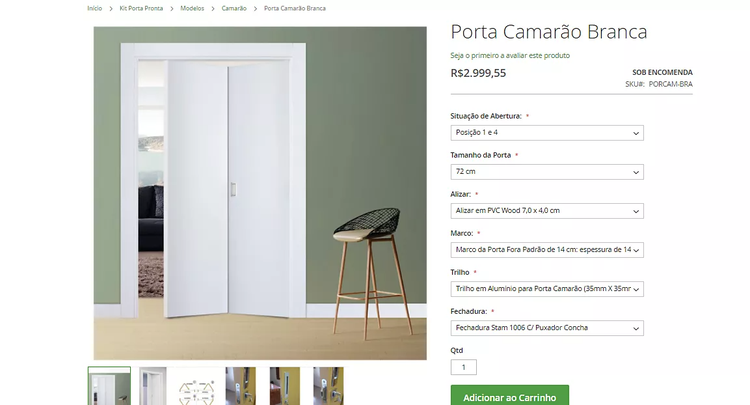This screenshot has height=405, width=750.
Task: Focus the Qtd quantity field
Action: pos(464,367)
